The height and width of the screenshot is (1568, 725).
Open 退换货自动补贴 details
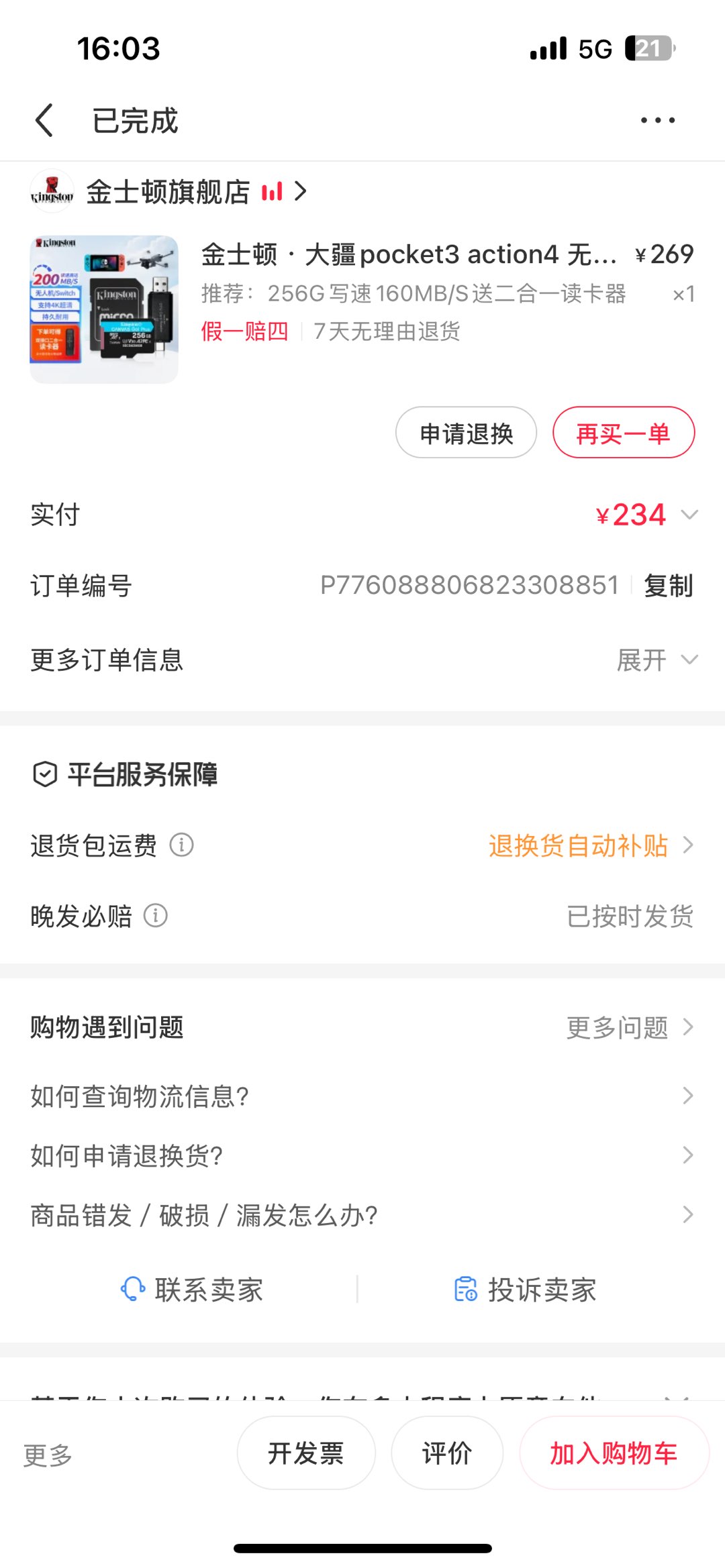click(x=589, y=845)
